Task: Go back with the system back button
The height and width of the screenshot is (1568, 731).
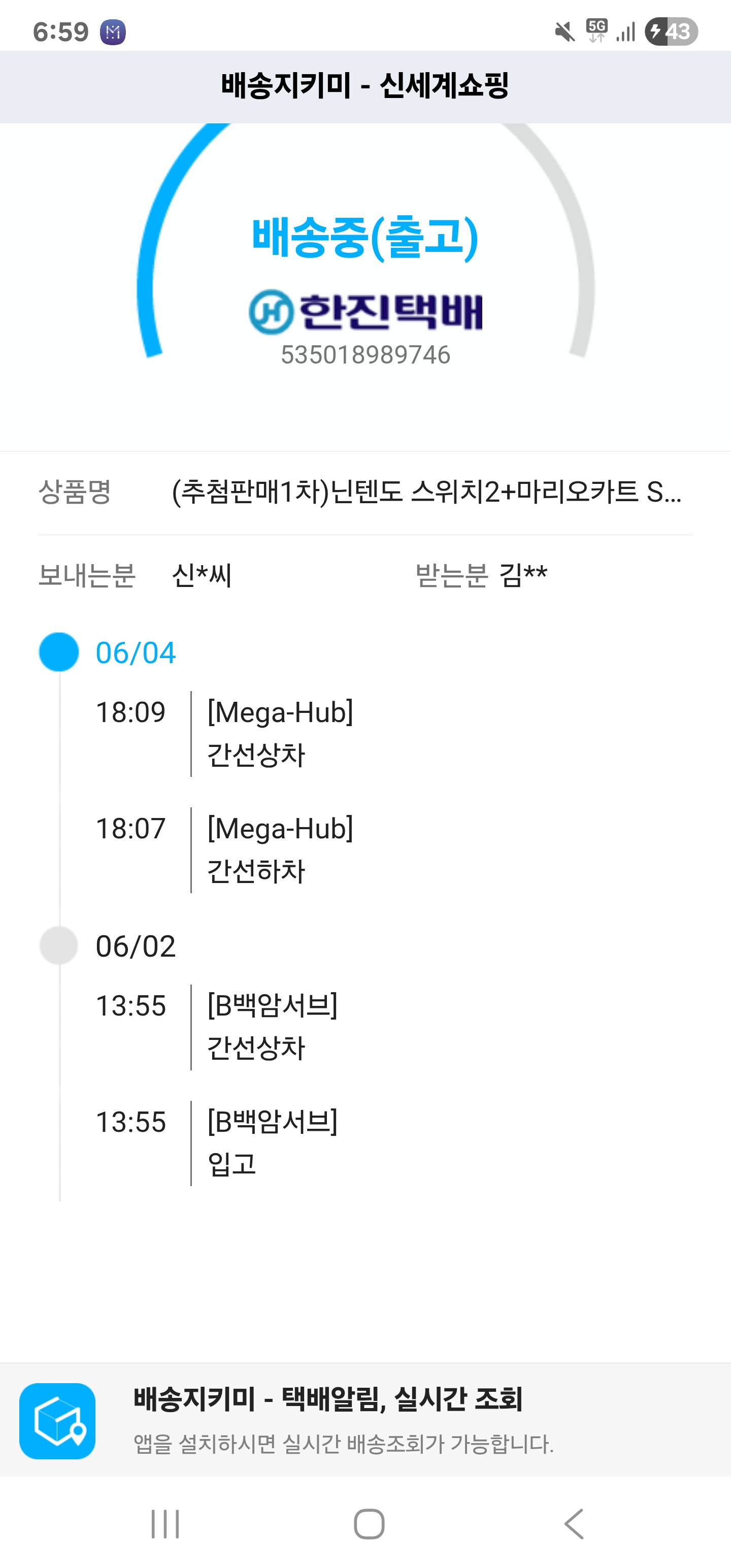Action: pos(573,1523)
